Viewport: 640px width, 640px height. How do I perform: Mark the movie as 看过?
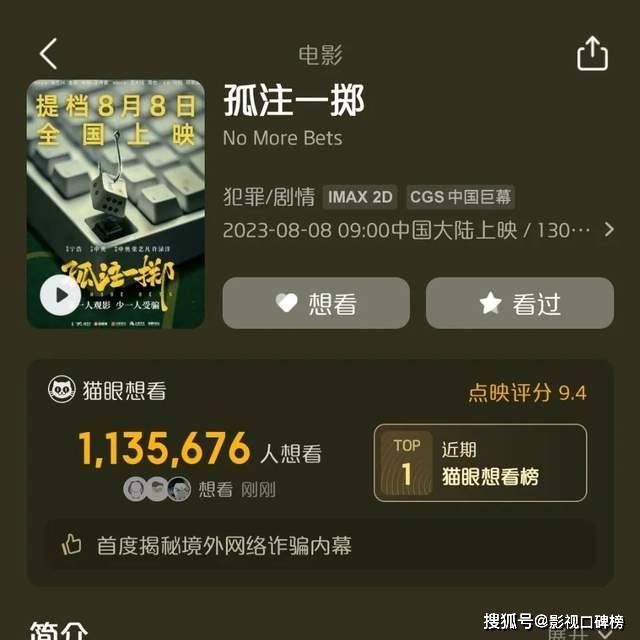pos(519,303)
